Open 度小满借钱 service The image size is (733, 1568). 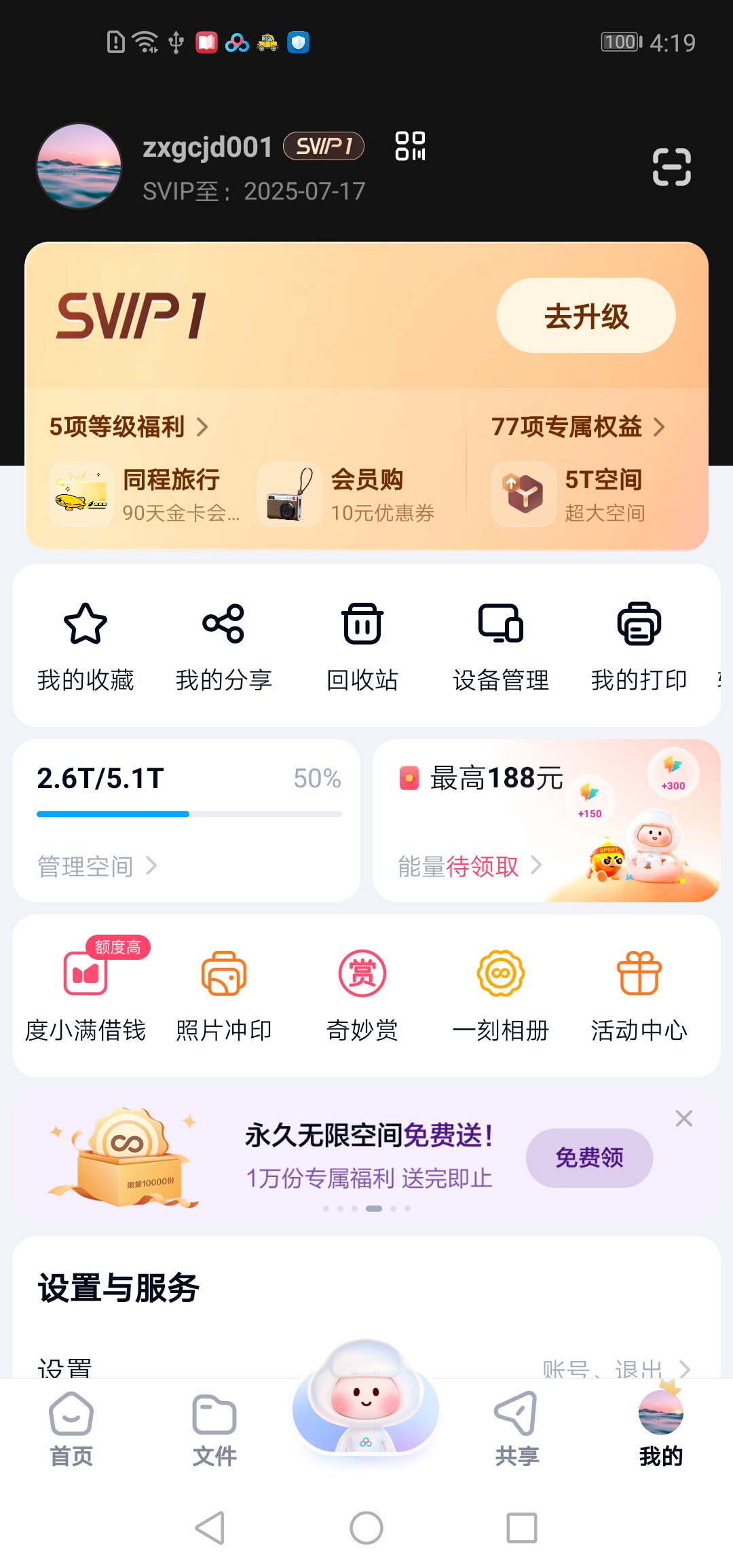[86, 994]
